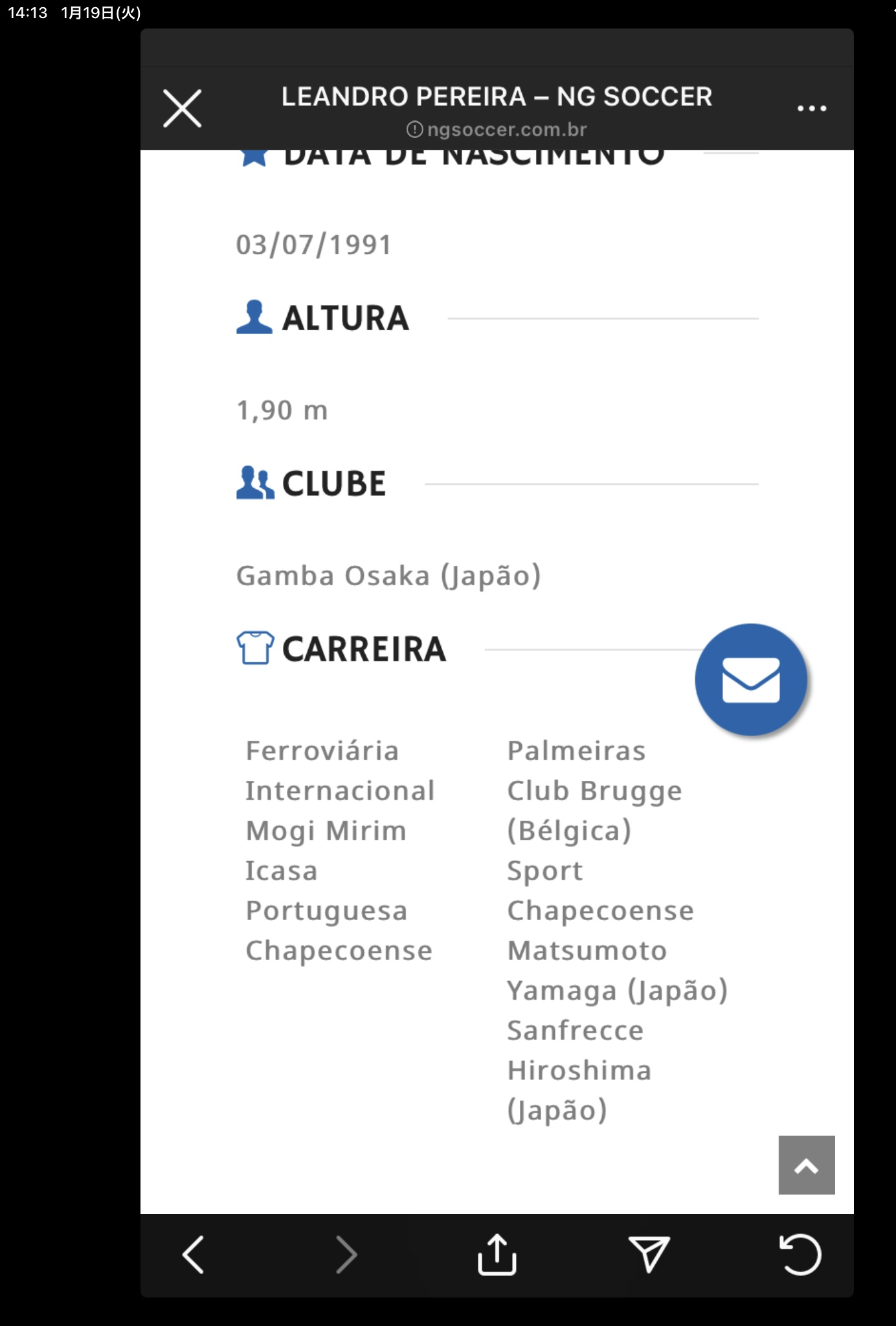The height and width of the screenshot is (1326, 896).
Task: Close the in-app browser
Action: point(183,108)
